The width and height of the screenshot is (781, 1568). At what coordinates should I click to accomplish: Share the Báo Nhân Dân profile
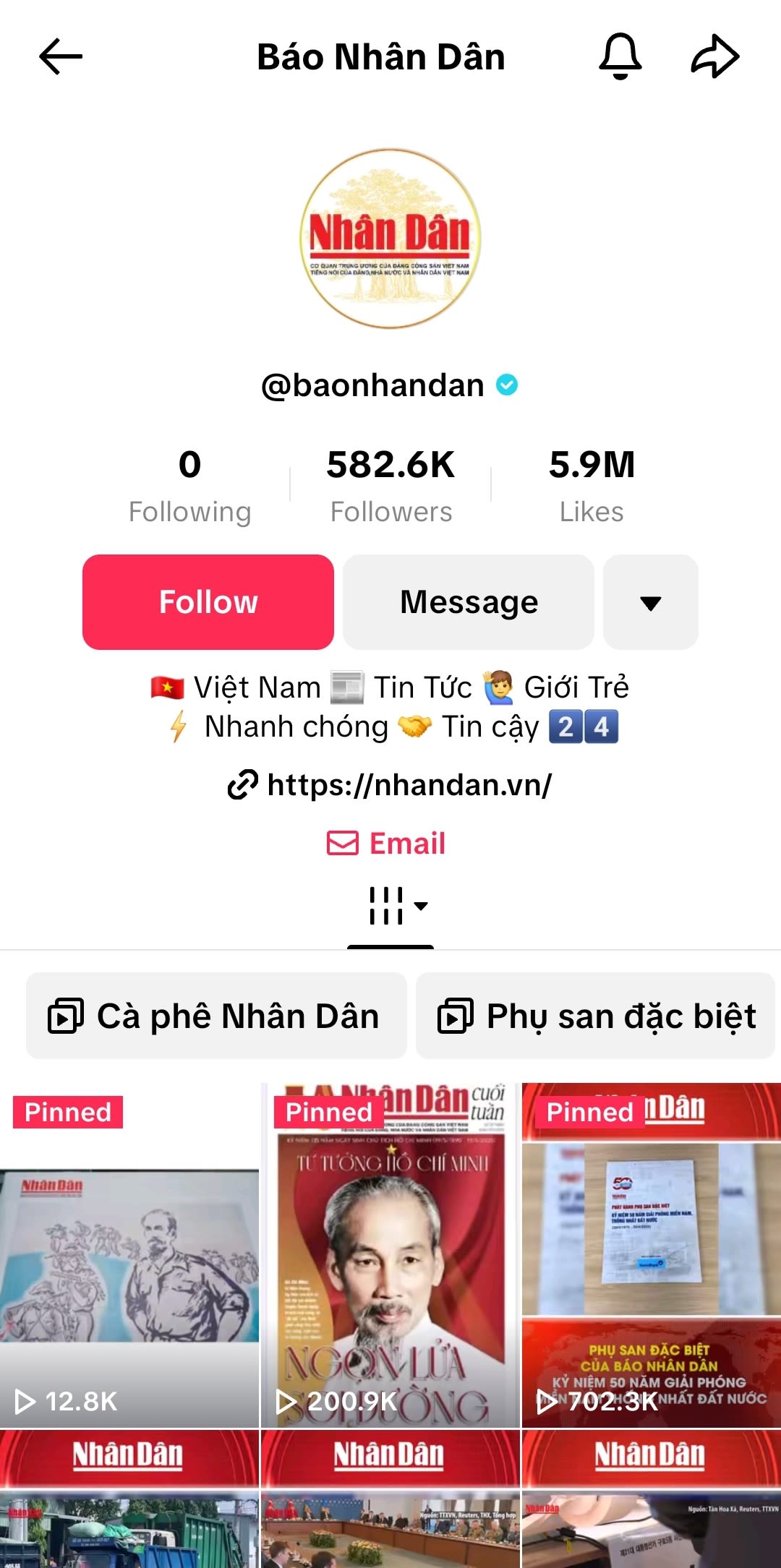pos(714,56)
